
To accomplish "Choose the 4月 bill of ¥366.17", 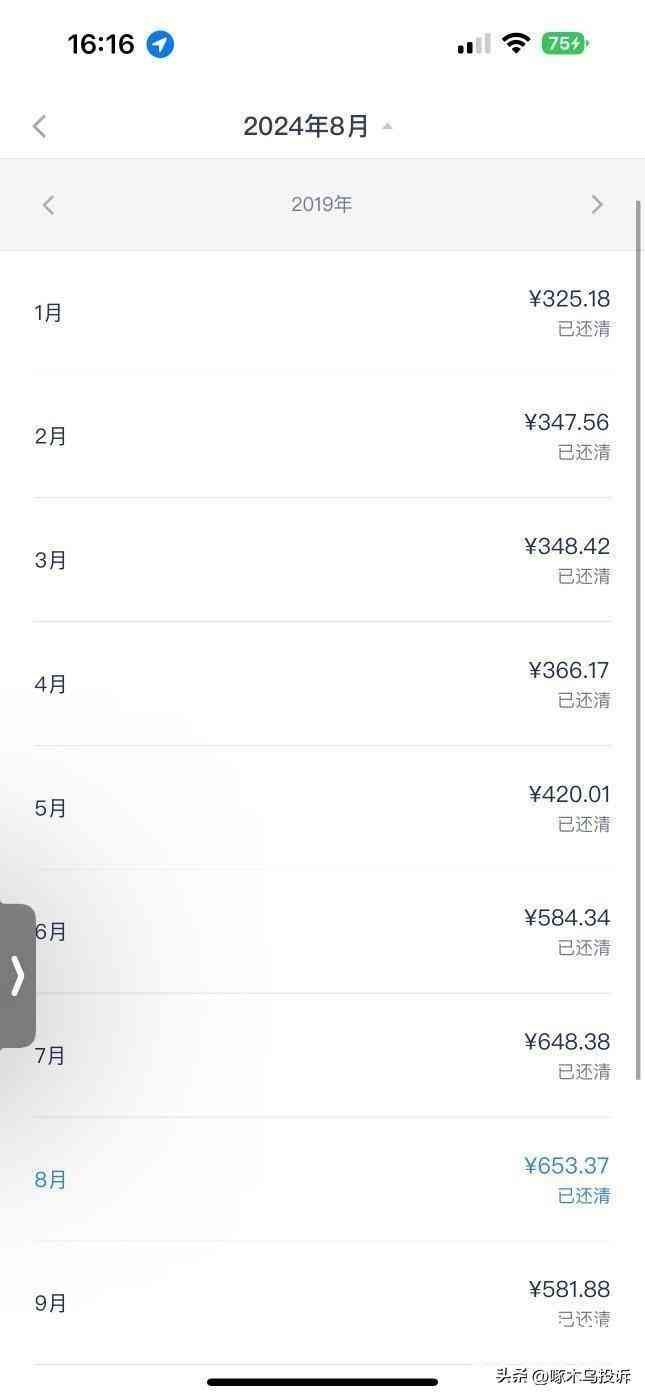I will (x=322, y=684).
